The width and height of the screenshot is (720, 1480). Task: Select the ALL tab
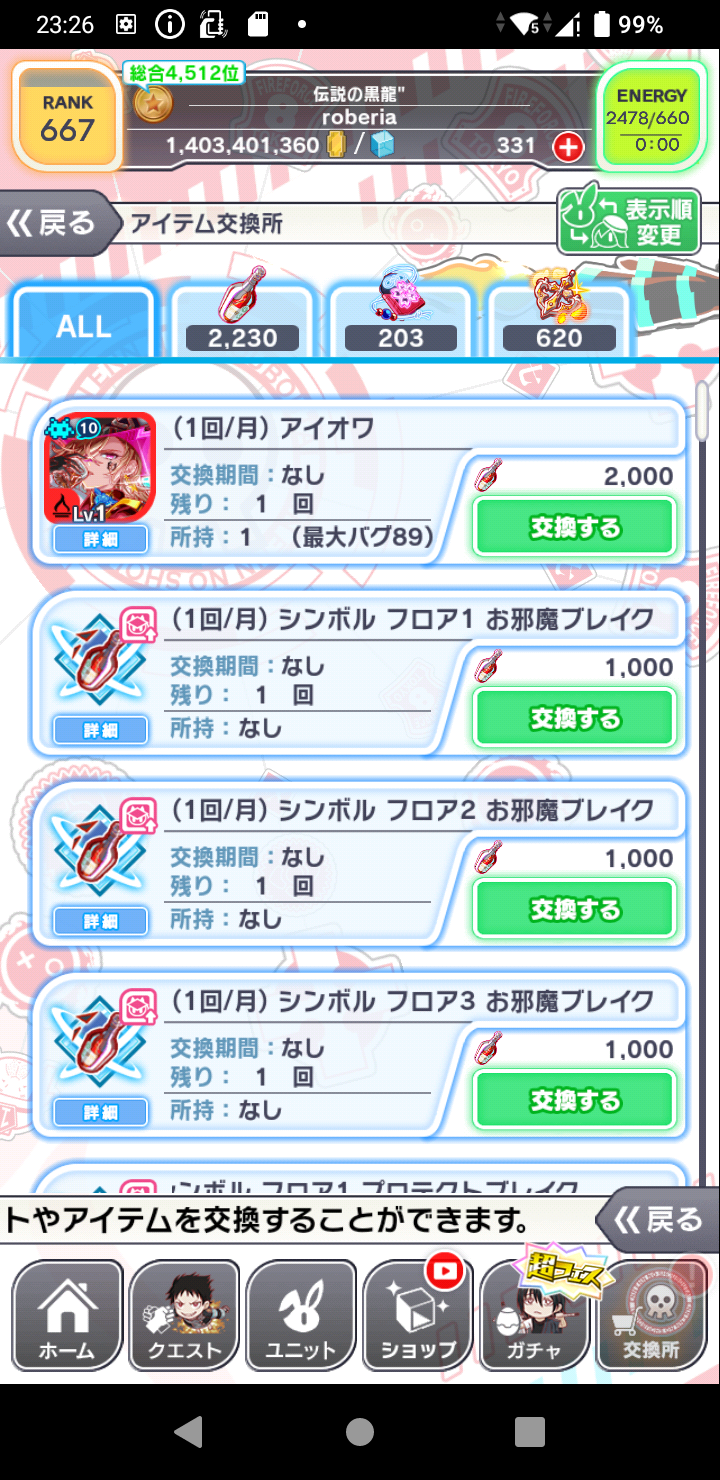coord(84,326)
